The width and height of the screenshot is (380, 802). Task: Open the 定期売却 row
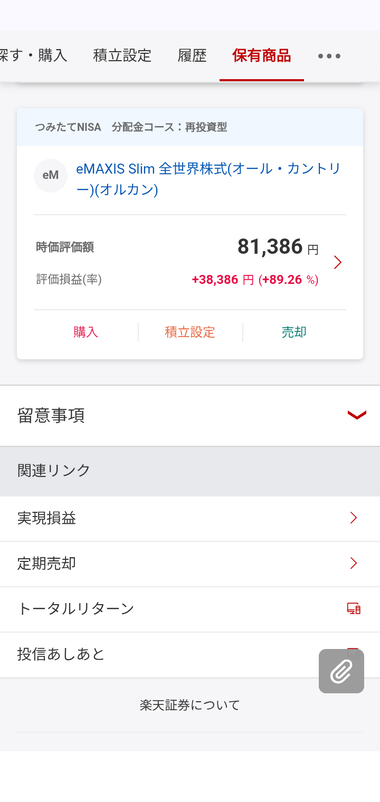pos(190,564)
